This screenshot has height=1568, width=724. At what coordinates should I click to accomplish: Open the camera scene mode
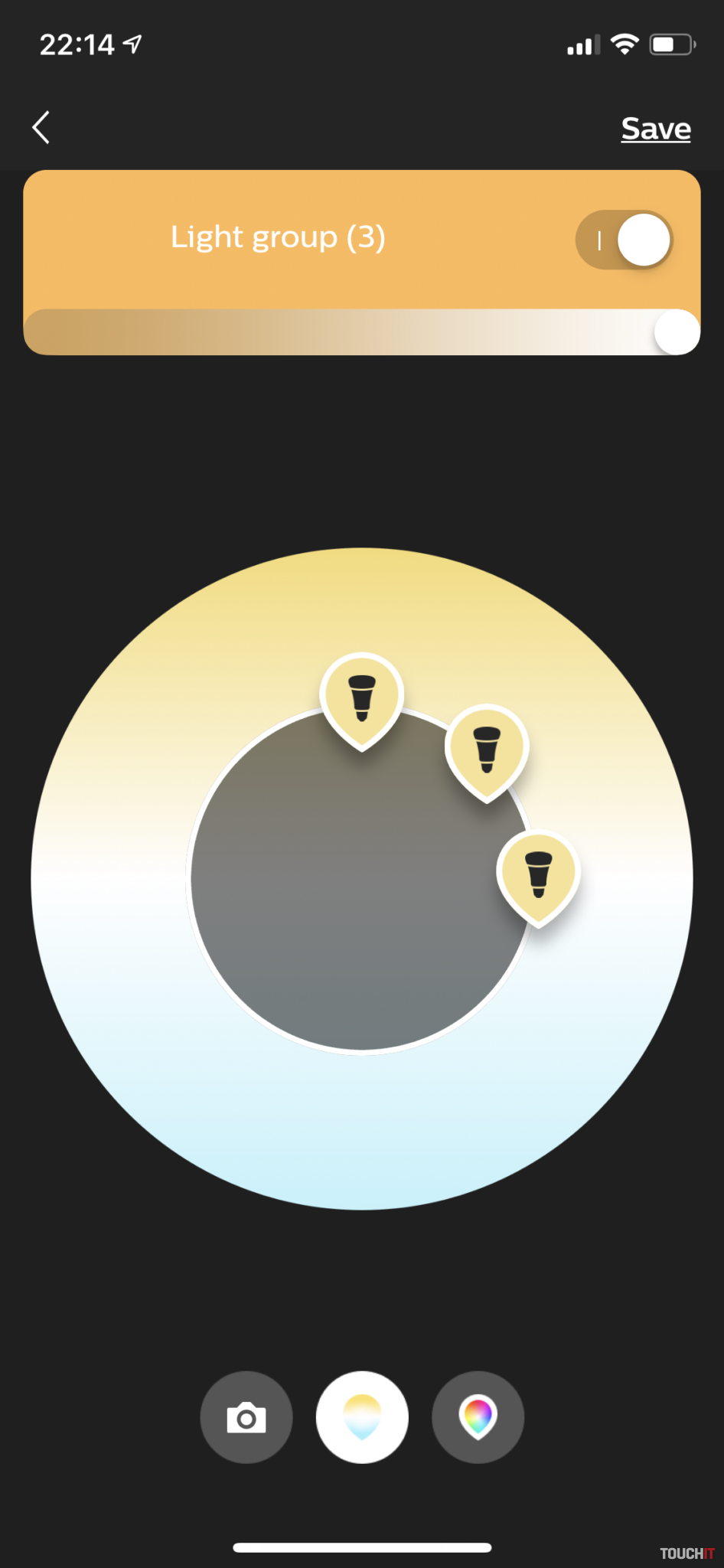[x=246, y=1417]
